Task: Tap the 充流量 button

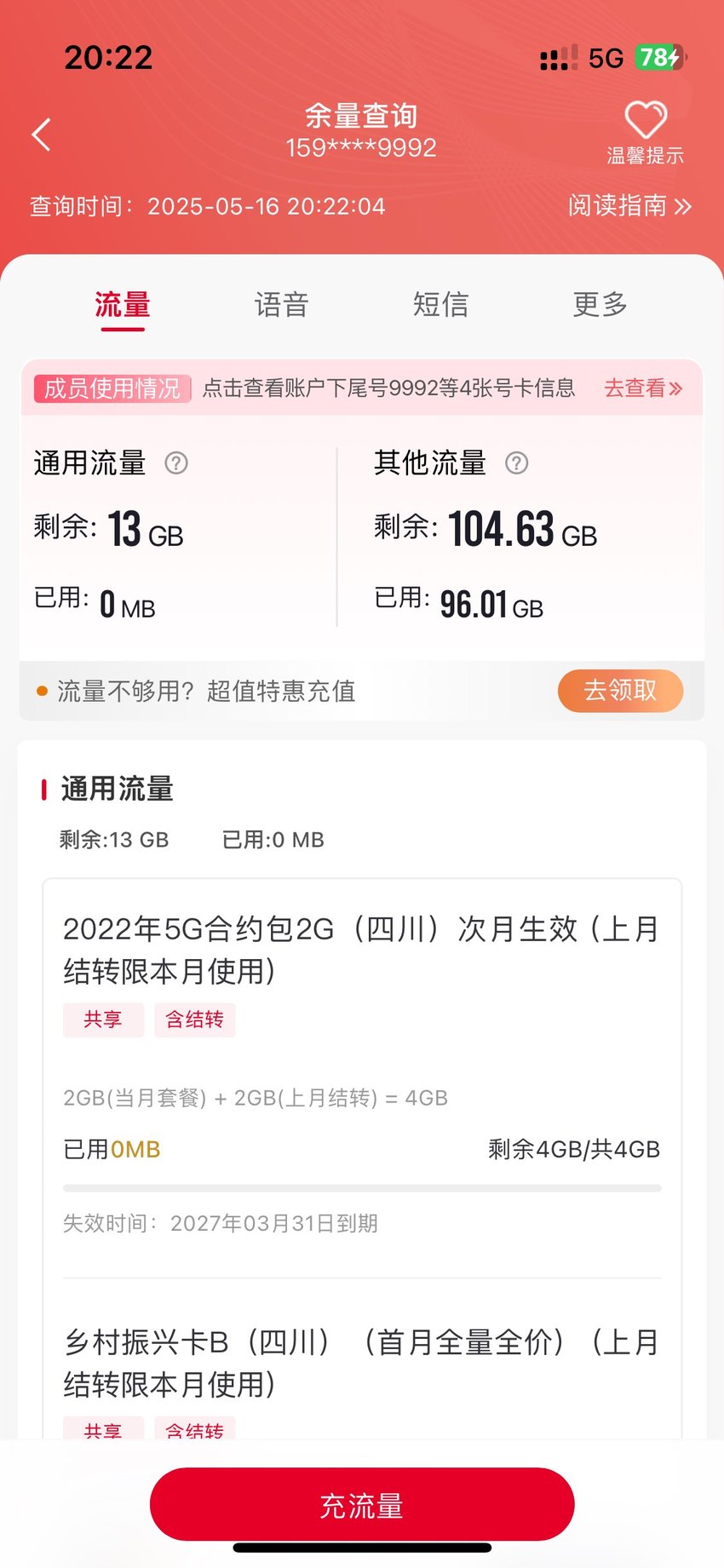Action: pyautogui.click(x=362, y=1505)
